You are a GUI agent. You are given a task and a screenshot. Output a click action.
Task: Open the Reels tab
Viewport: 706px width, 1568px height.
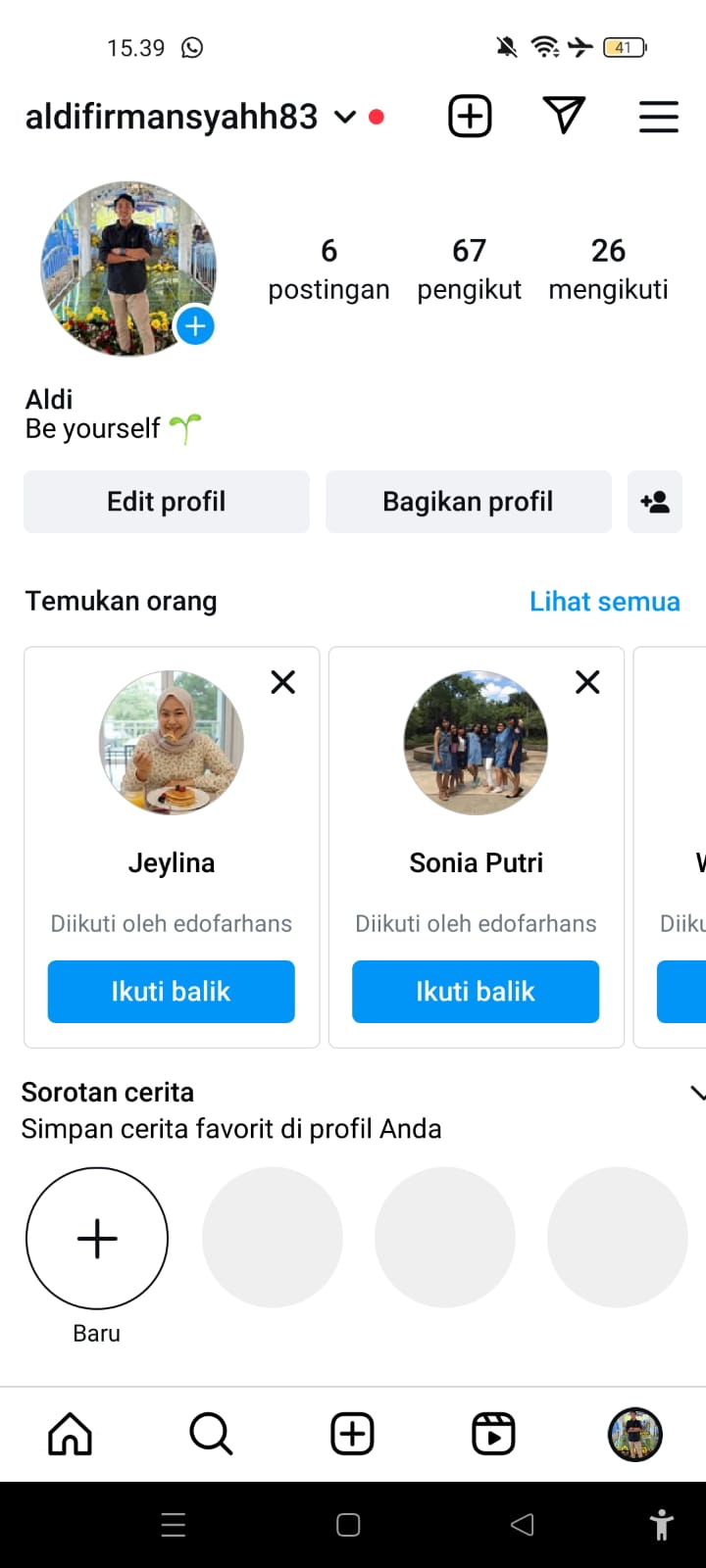point(493,1435)
